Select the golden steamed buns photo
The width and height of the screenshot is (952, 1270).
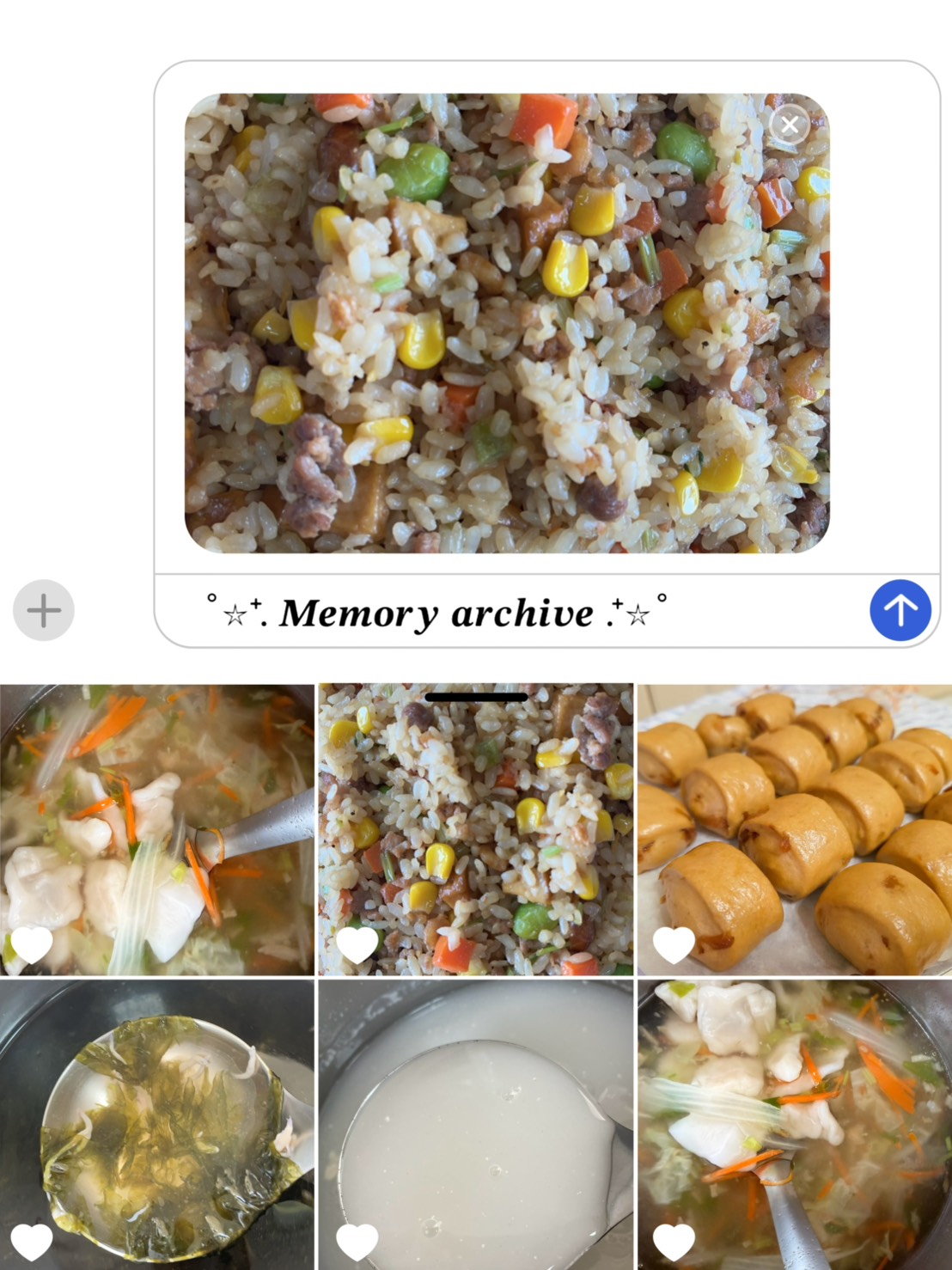point(795,829)
